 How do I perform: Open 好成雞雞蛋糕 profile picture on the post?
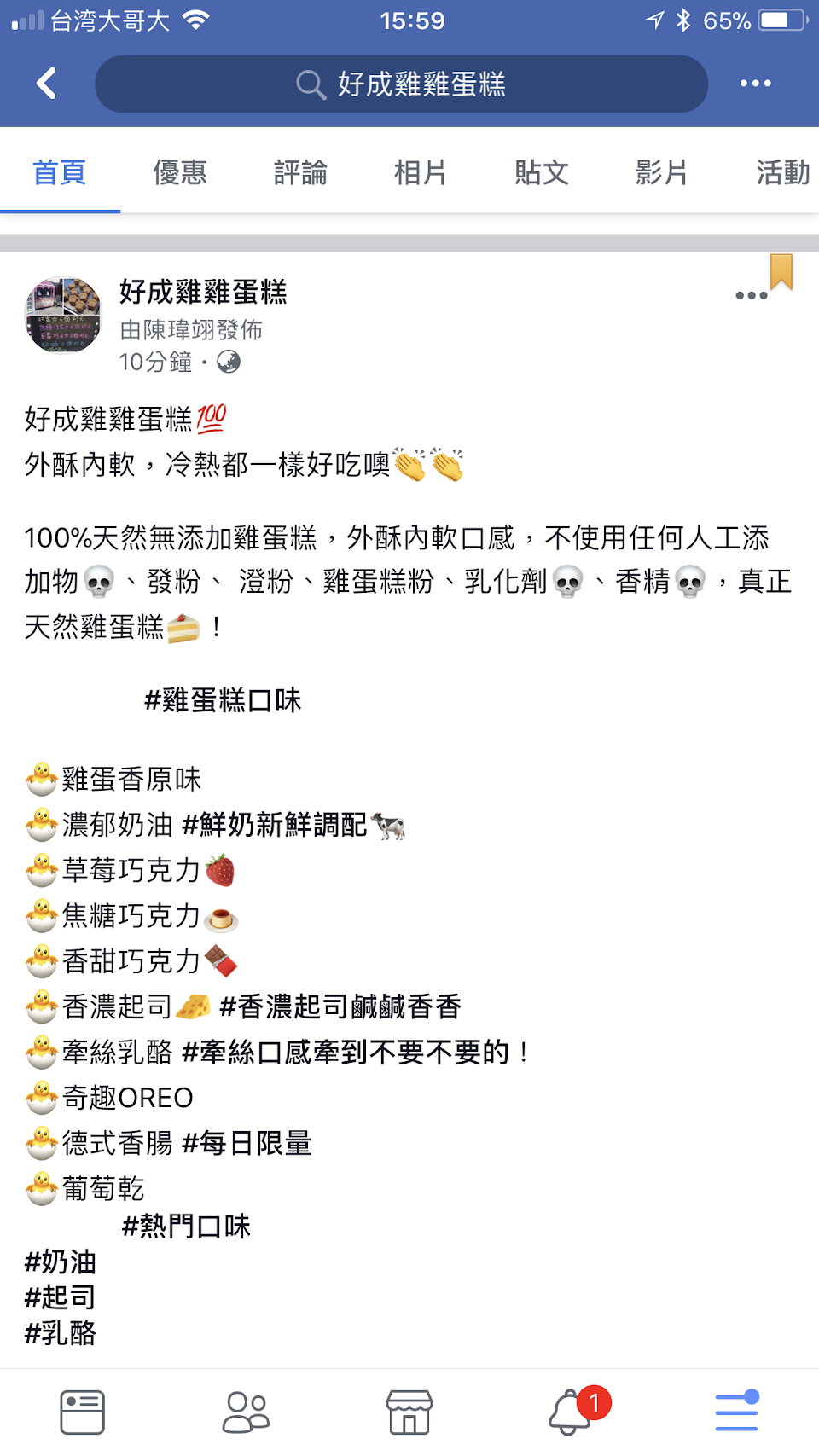pyautogui.click(x=63, y=314)
